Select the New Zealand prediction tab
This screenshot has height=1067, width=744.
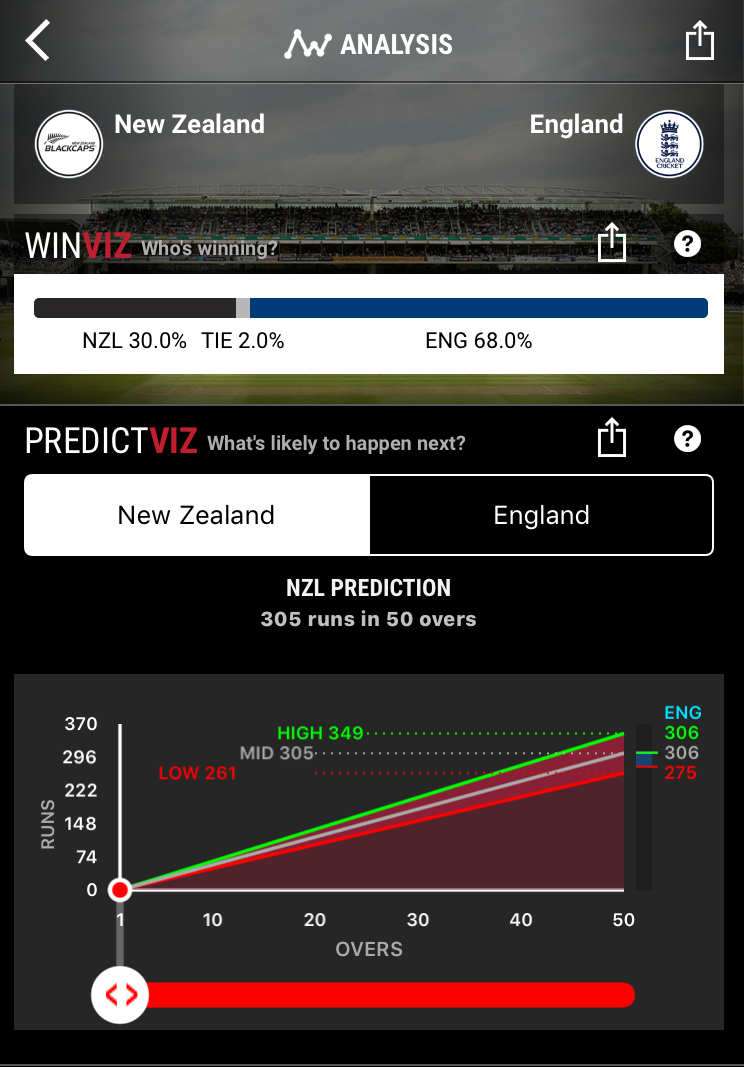[x=197, y=515]
